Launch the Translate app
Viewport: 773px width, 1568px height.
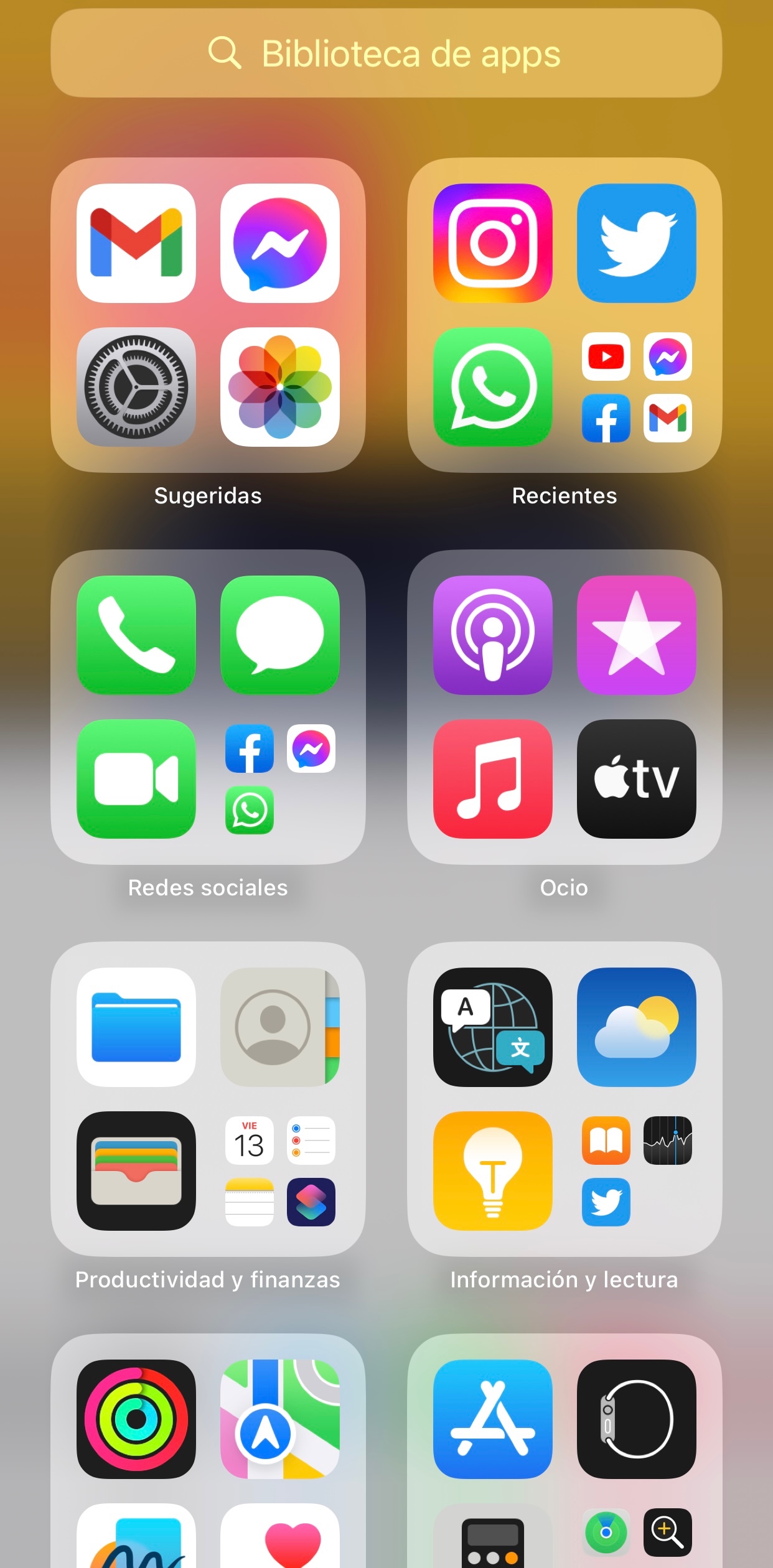492,1027
